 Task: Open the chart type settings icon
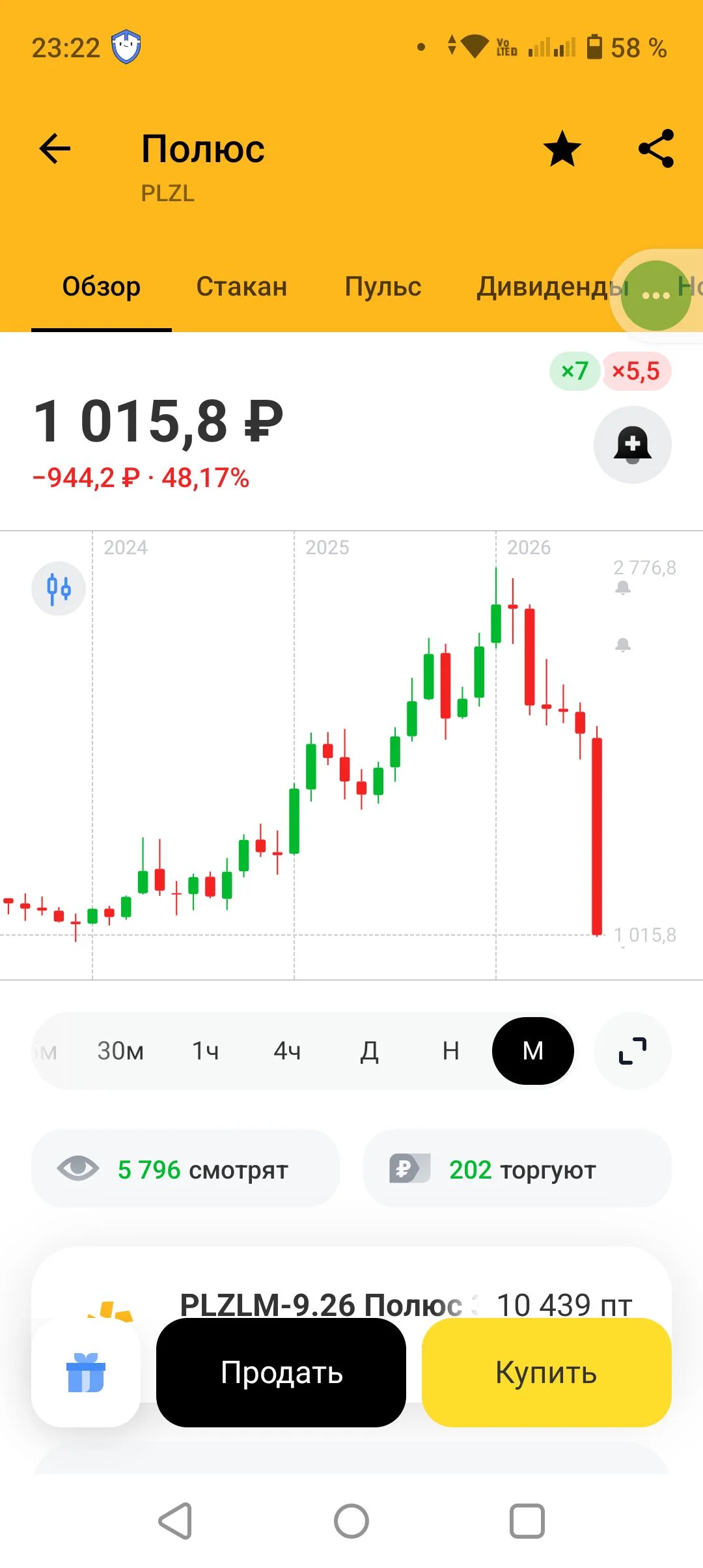(x=59, y=589)
